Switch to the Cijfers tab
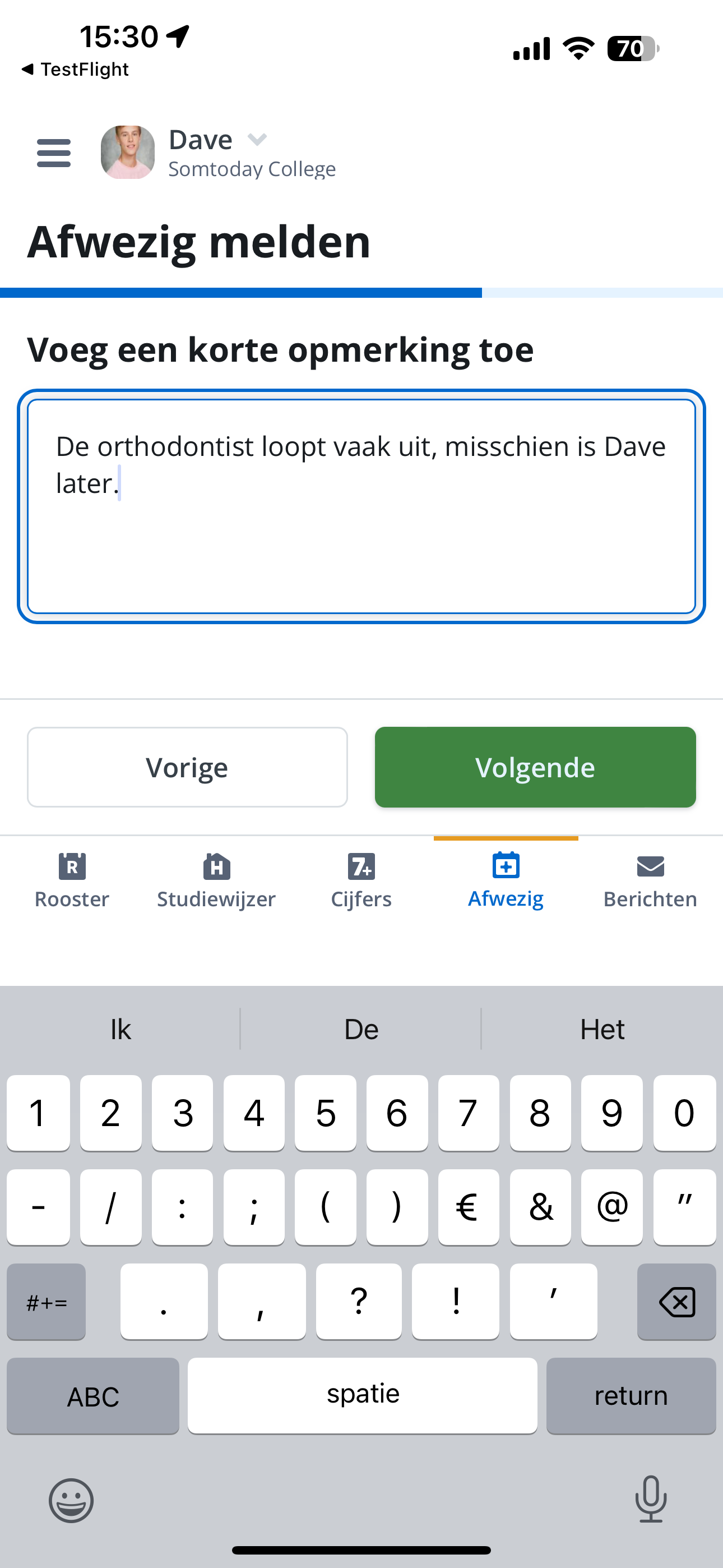This screenshot has height=1568, width=723. (361, 880)
